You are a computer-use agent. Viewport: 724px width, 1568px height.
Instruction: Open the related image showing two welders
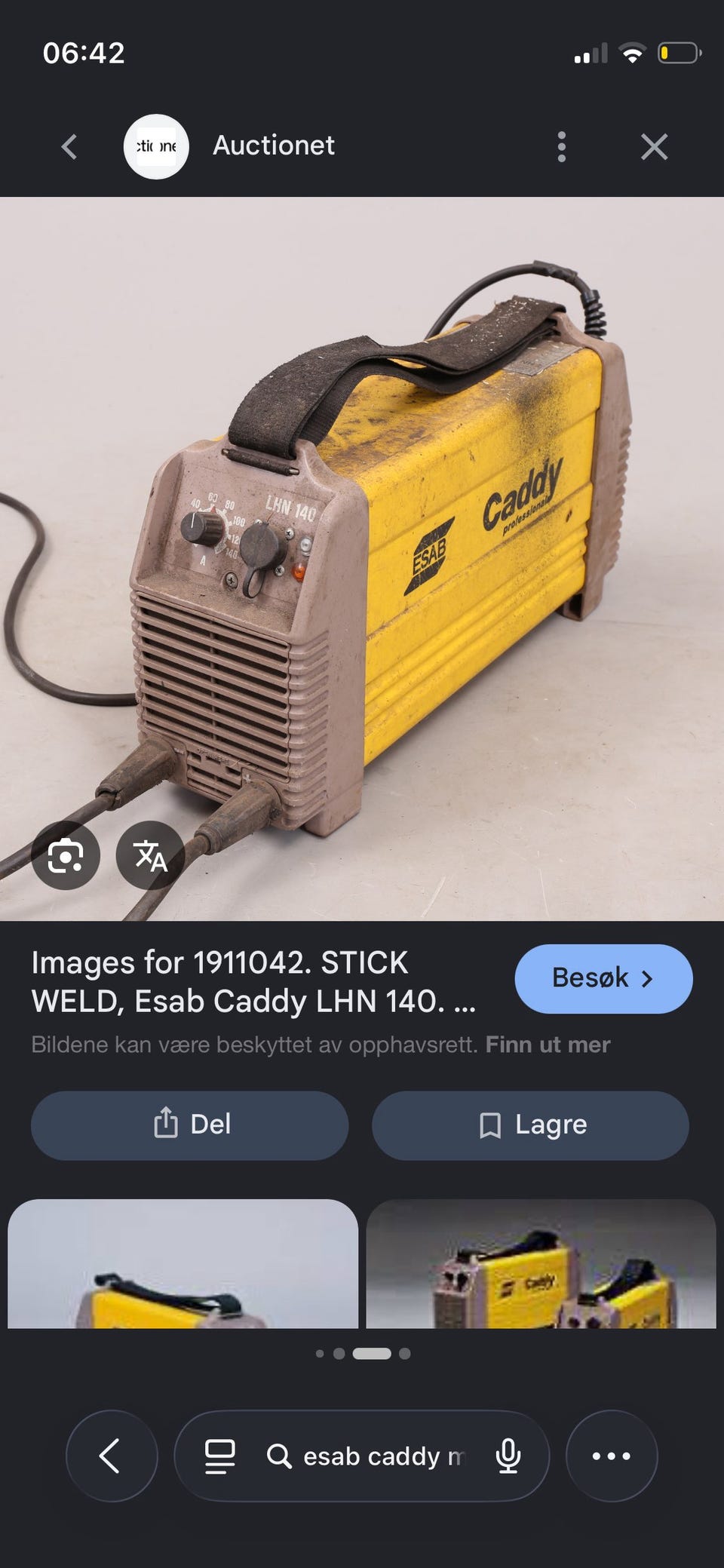541,1263
